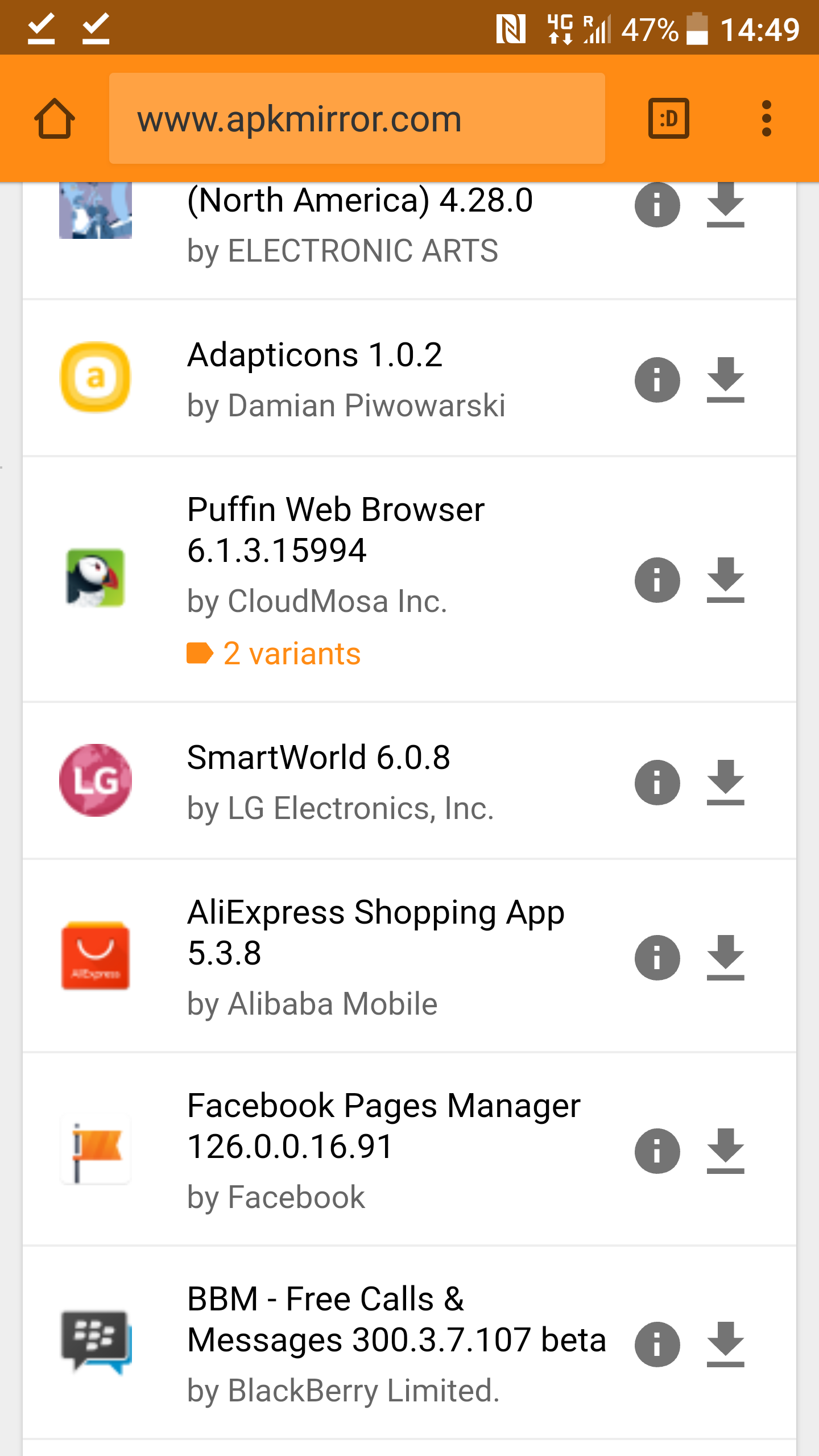Open the browser overflow menu
Screen dimensions: 819x1456
pyautogui.click(x=766, y=118)
